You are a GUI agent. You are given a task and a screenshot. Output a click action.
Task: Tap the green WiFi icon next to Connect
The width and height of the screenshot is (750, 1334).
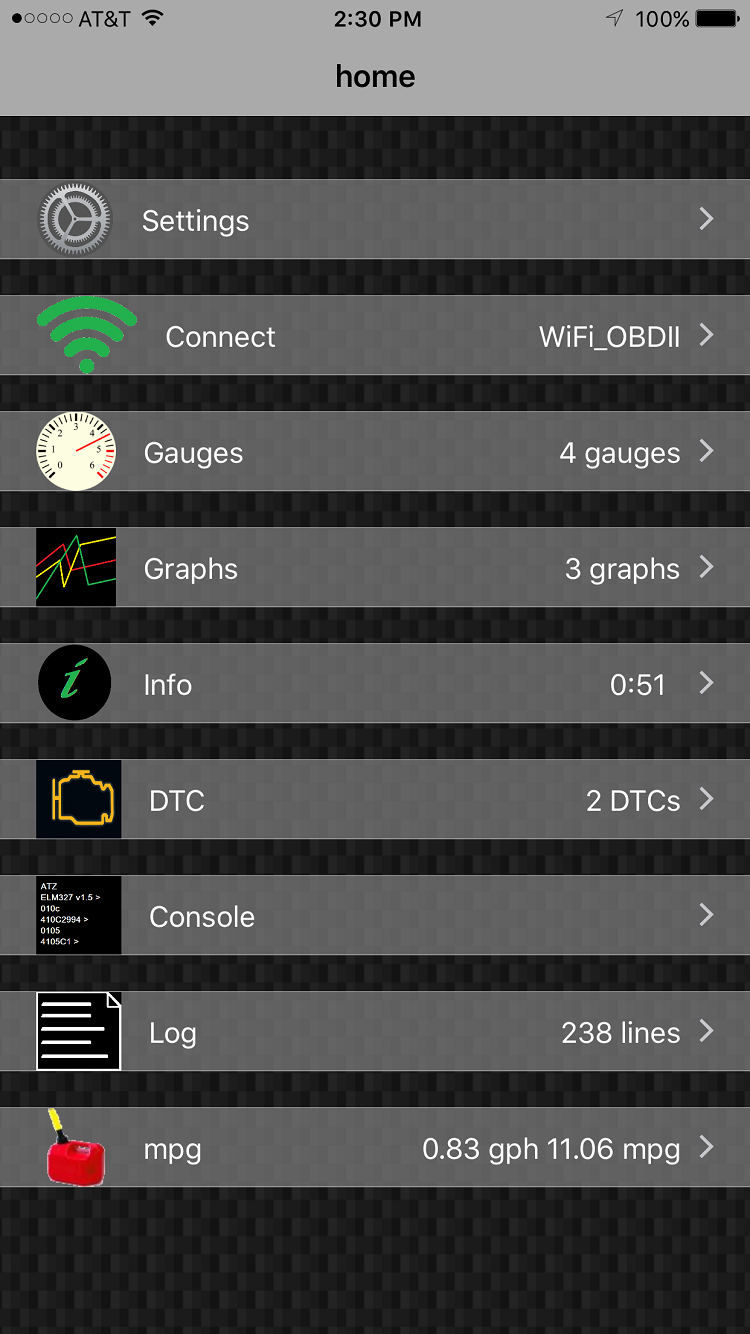tap(87, 334)
